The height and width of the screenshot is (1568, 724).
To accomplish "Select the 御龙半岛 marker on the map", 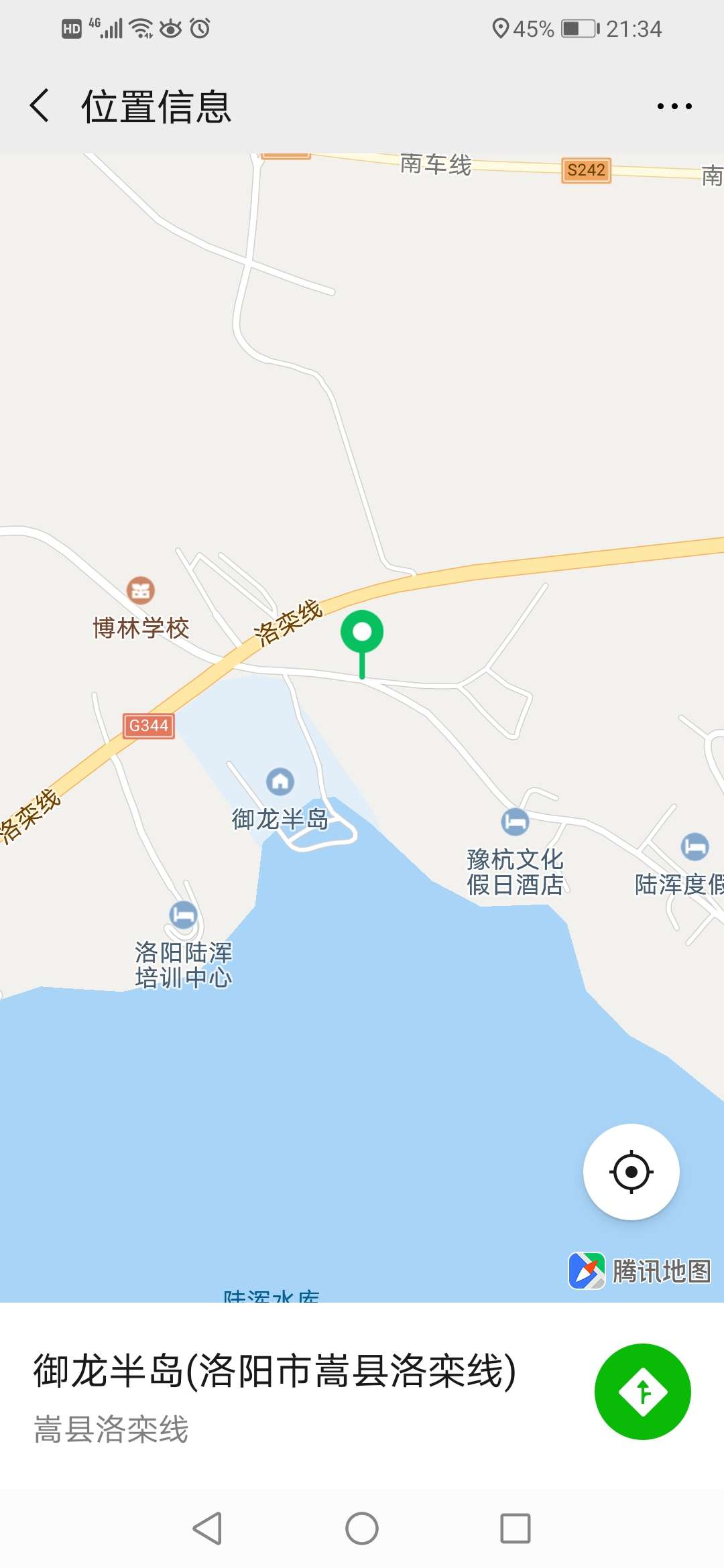I will [x=280, y=781].
